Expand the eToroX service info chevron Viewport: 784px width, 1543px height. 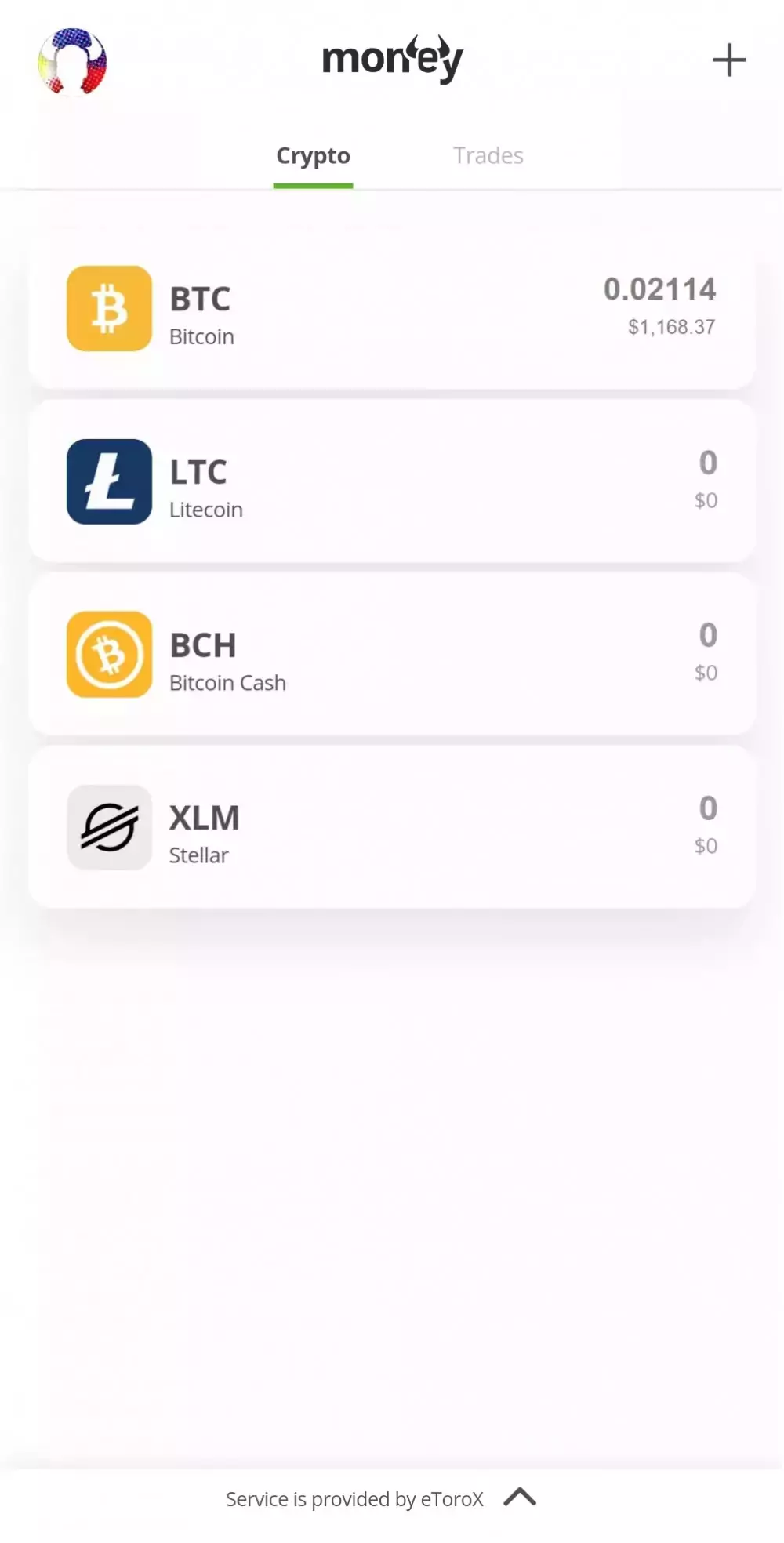point(520,1497)
